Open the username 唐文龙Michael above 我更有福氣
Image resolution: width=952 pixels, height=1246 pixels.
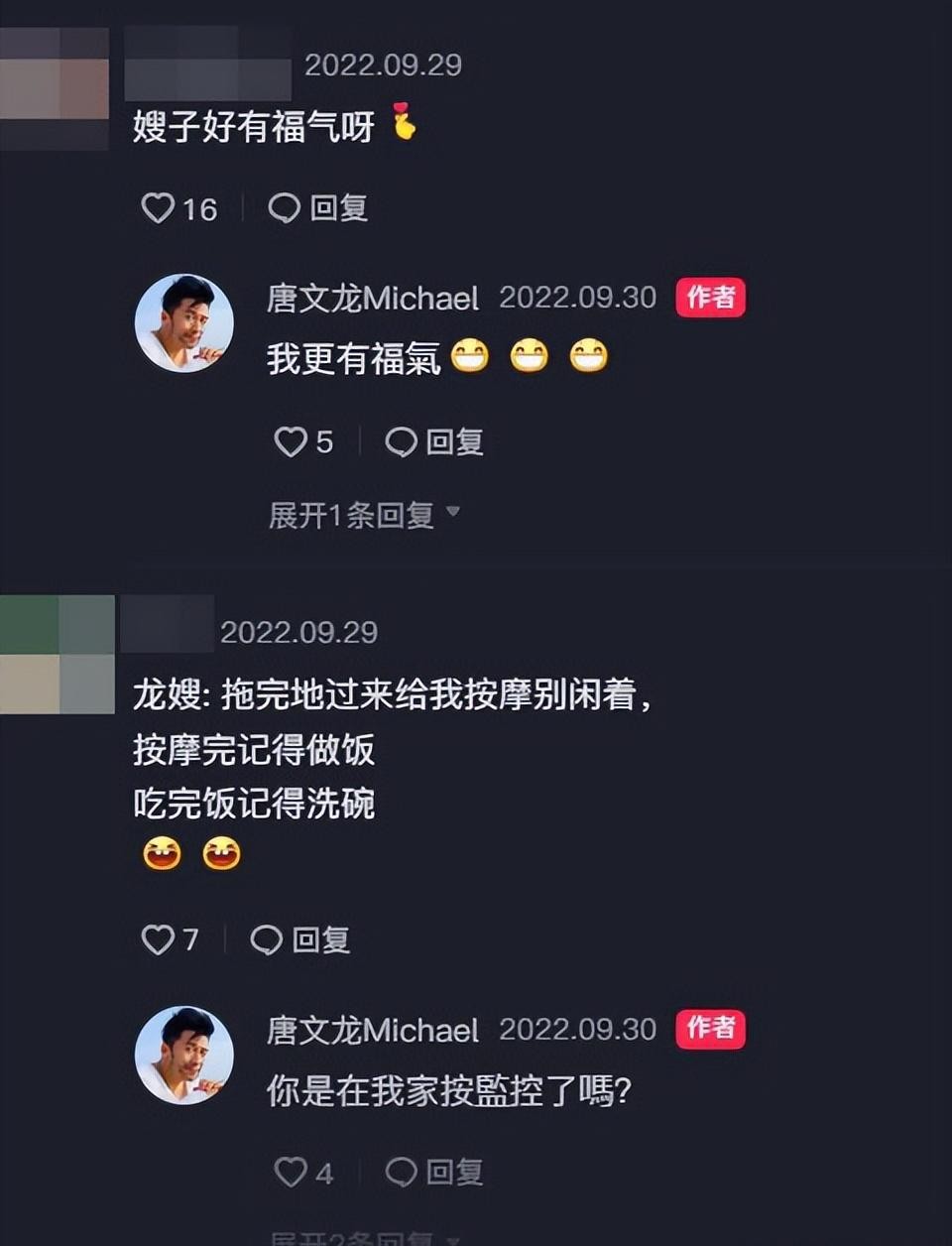tap(372, 298)
